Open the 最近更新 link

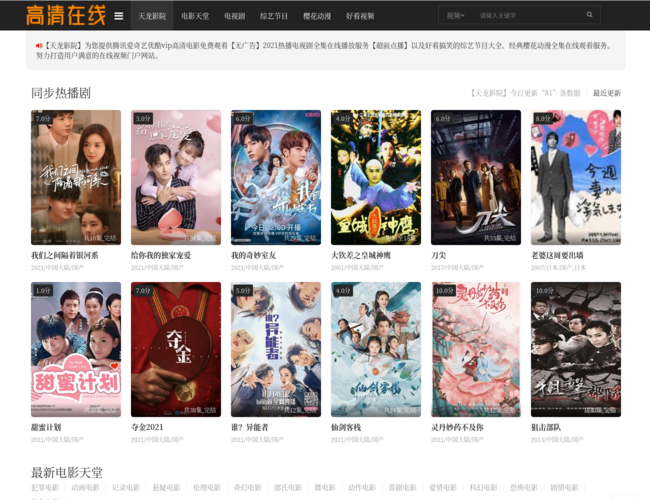pyautogui.click(x=606, y=93)
